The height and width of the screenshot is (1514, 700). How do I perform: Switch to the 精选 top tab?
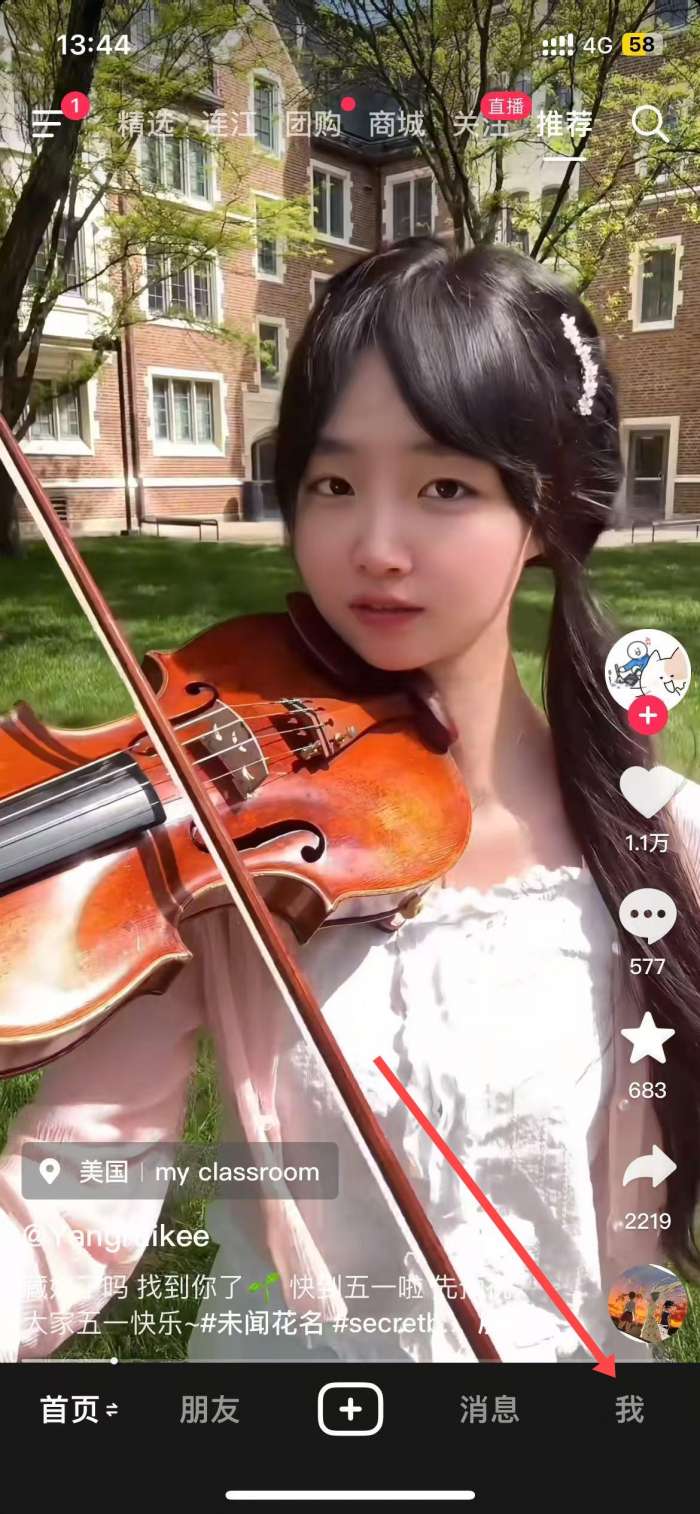click(x=146, y=125)
